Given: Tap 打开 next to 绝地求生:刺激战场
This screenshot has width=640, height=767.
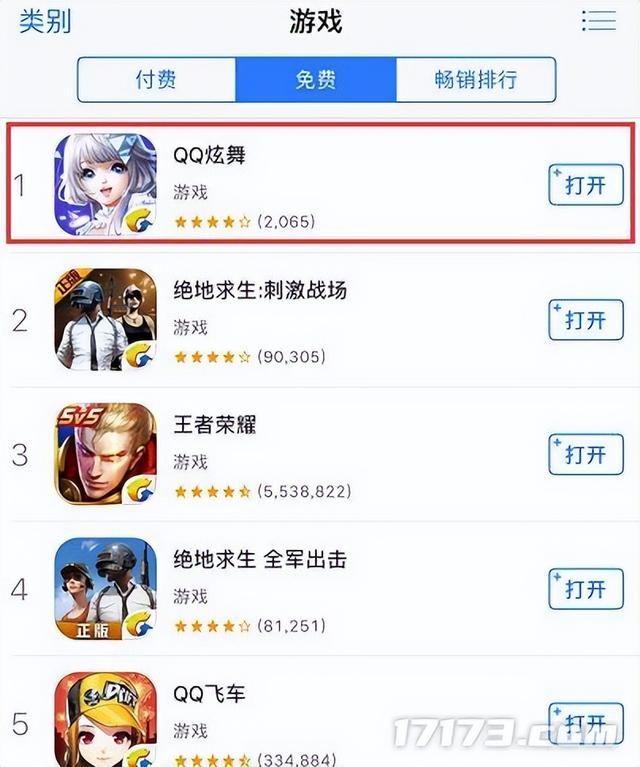Looking at the screenshot, I should pyautogui.click(x=585, y=320).
